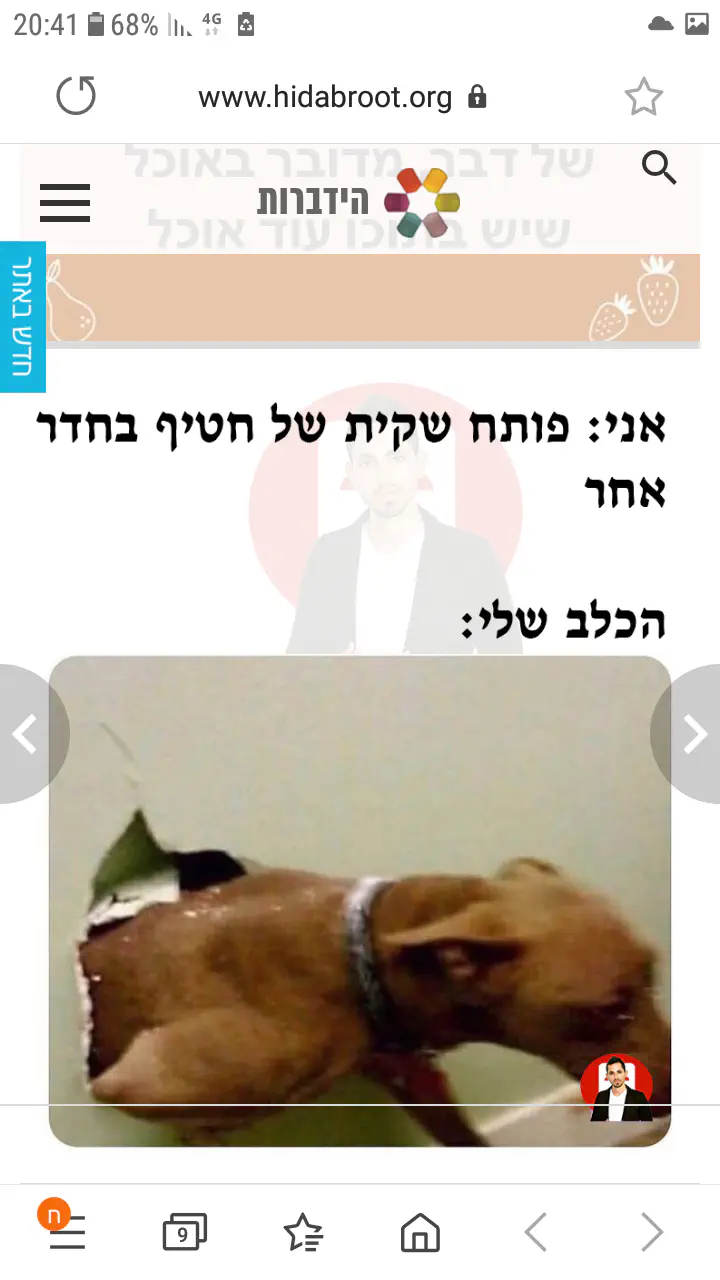Bookmark this page with the star icon
Screen dimensions: 720x1280
[x=643, y=97]
